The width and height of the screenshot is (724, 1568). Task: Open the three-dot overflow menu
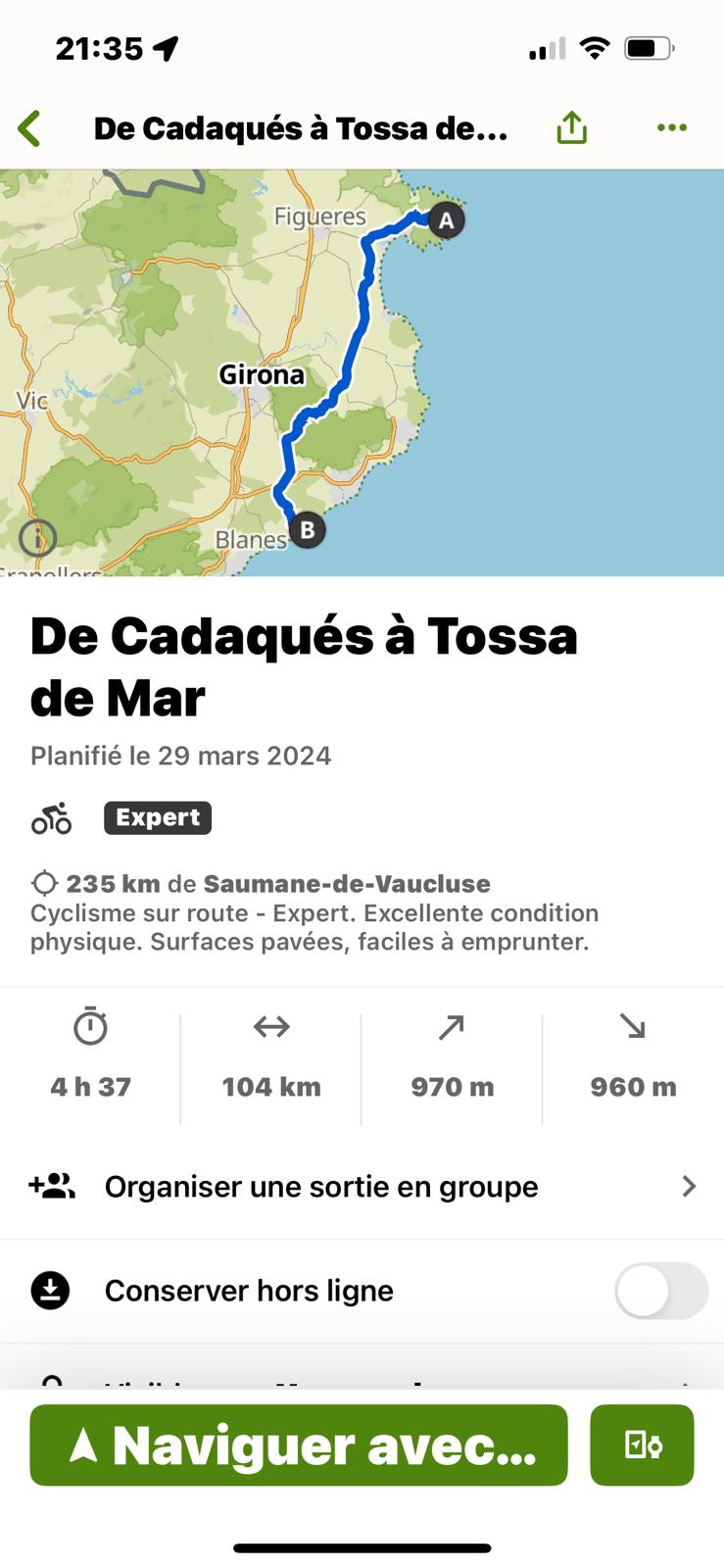[672, 127]
